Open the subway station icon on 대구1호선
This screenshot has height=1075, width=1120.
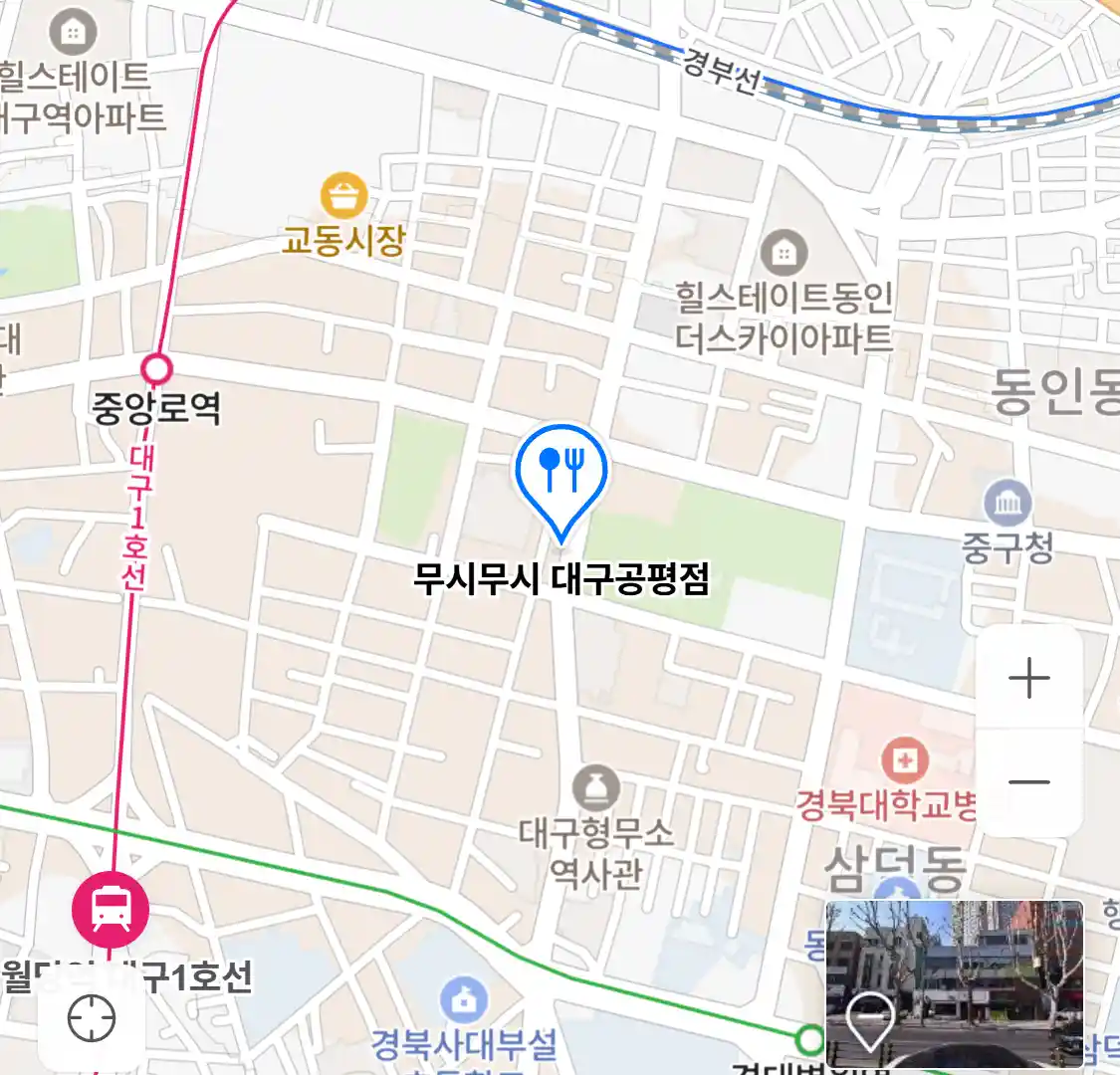(x=111, y=909)
